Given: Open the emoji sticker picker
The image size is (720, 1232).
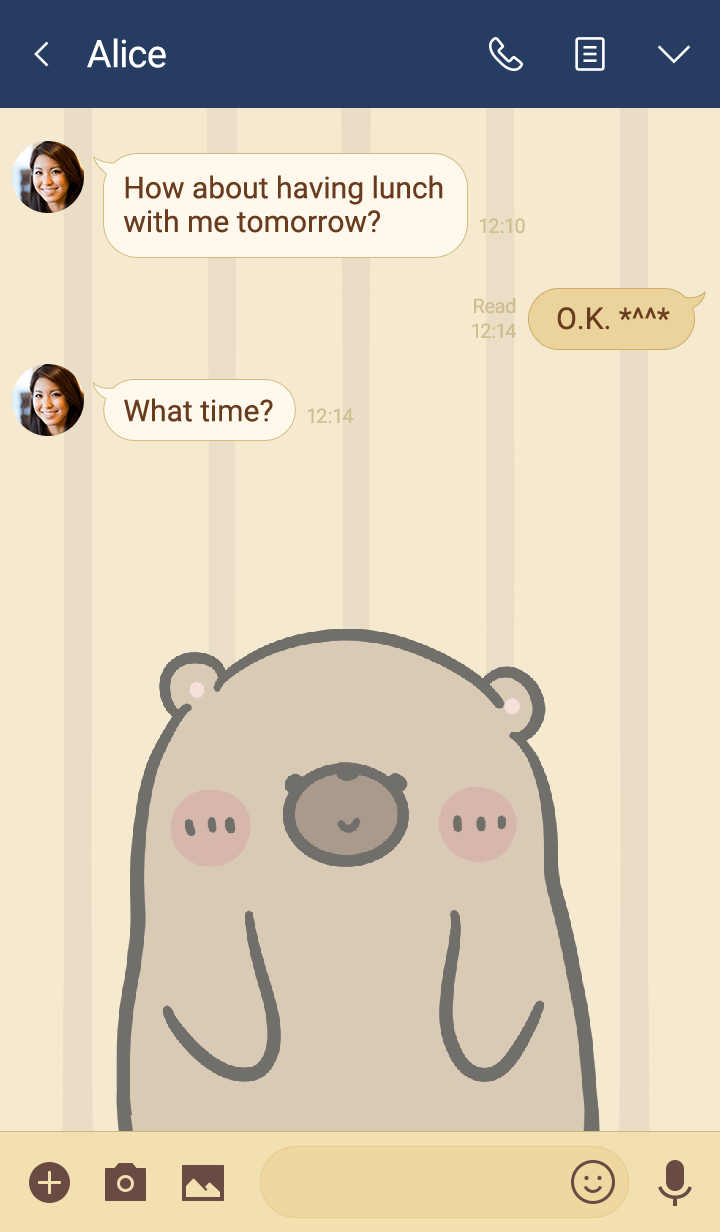Looking at the screenshot, I should point(592,1183).
